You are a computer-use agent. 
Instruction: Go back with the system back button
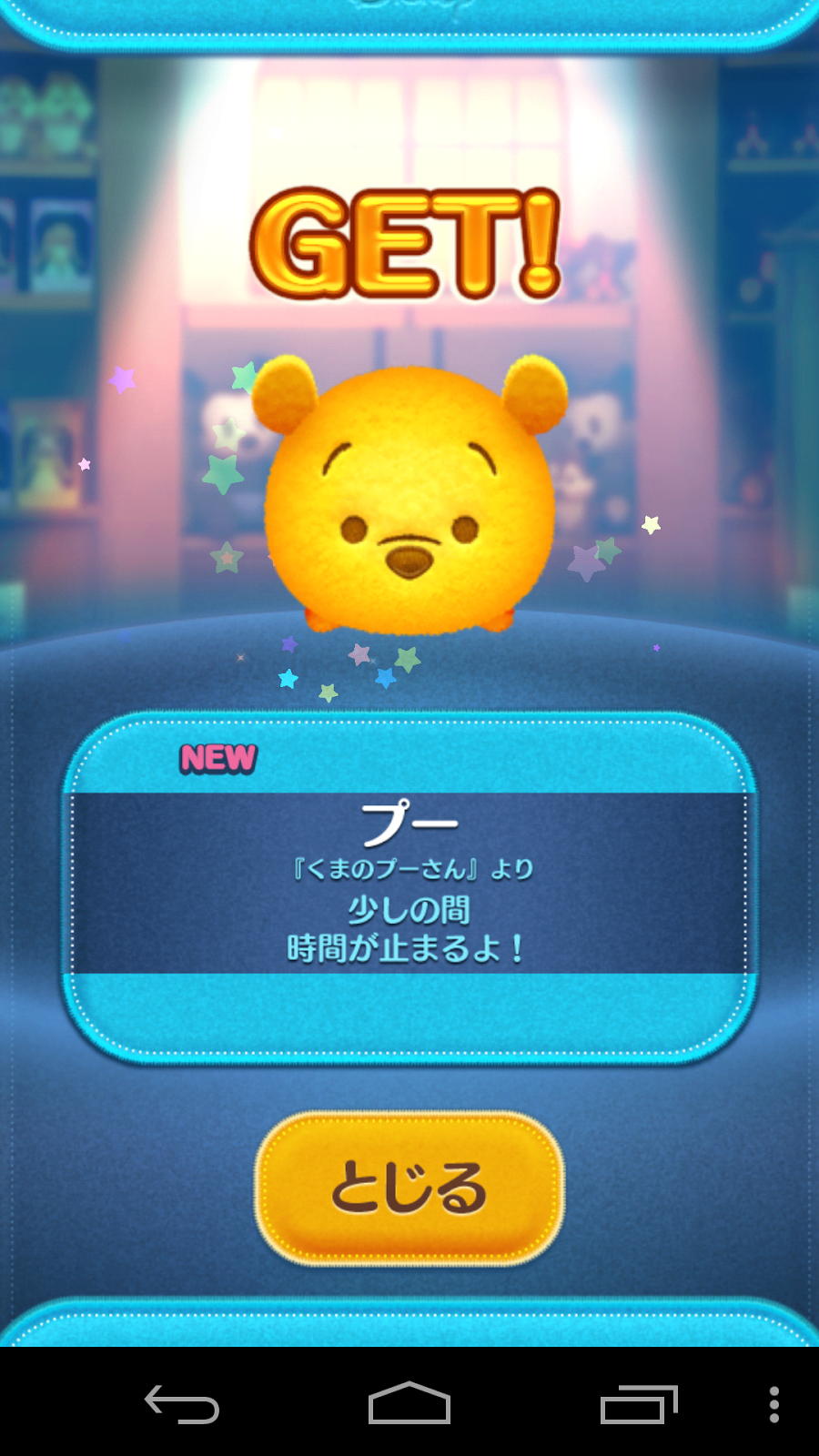[182, 1404]
